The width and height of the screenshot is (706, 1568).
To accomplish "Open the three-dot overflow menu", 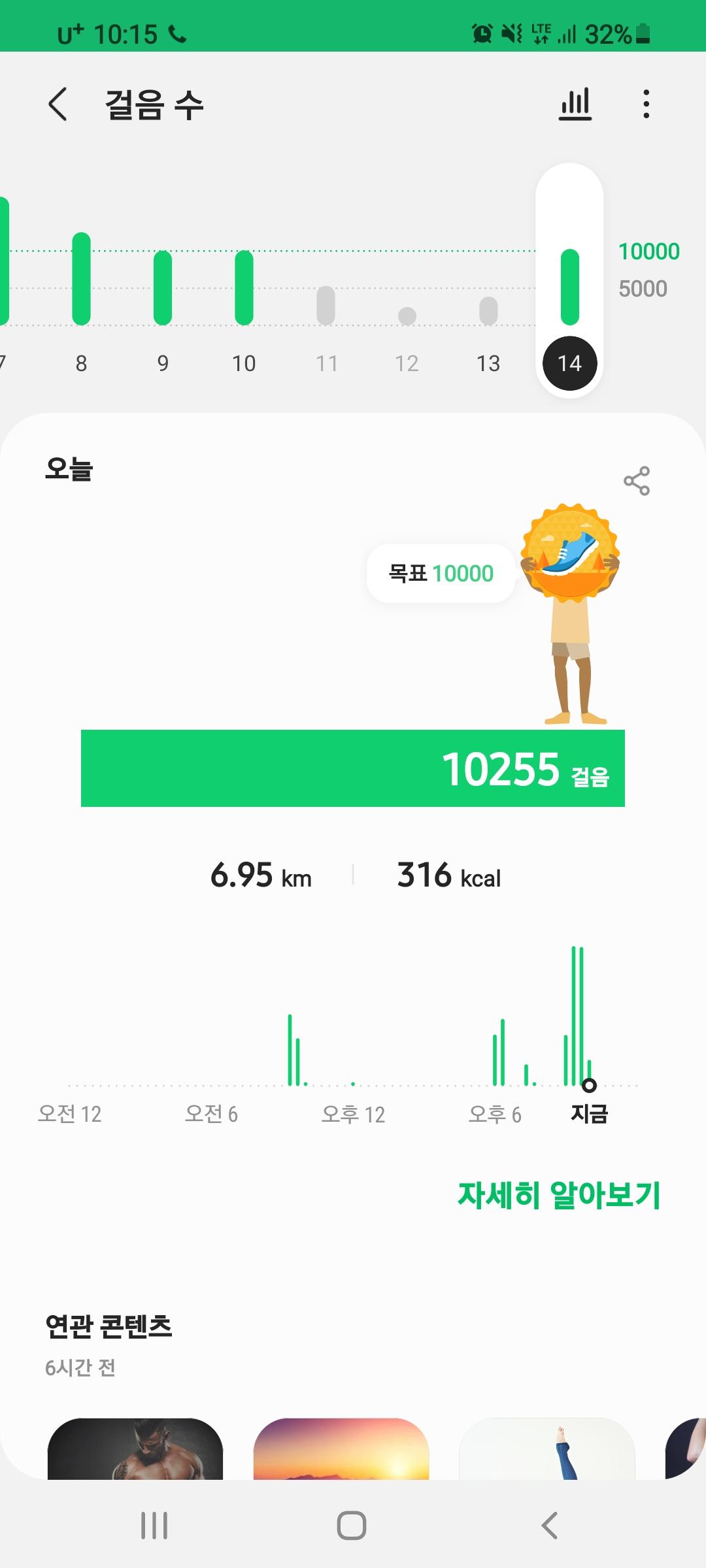I will (x=646, y=105).
